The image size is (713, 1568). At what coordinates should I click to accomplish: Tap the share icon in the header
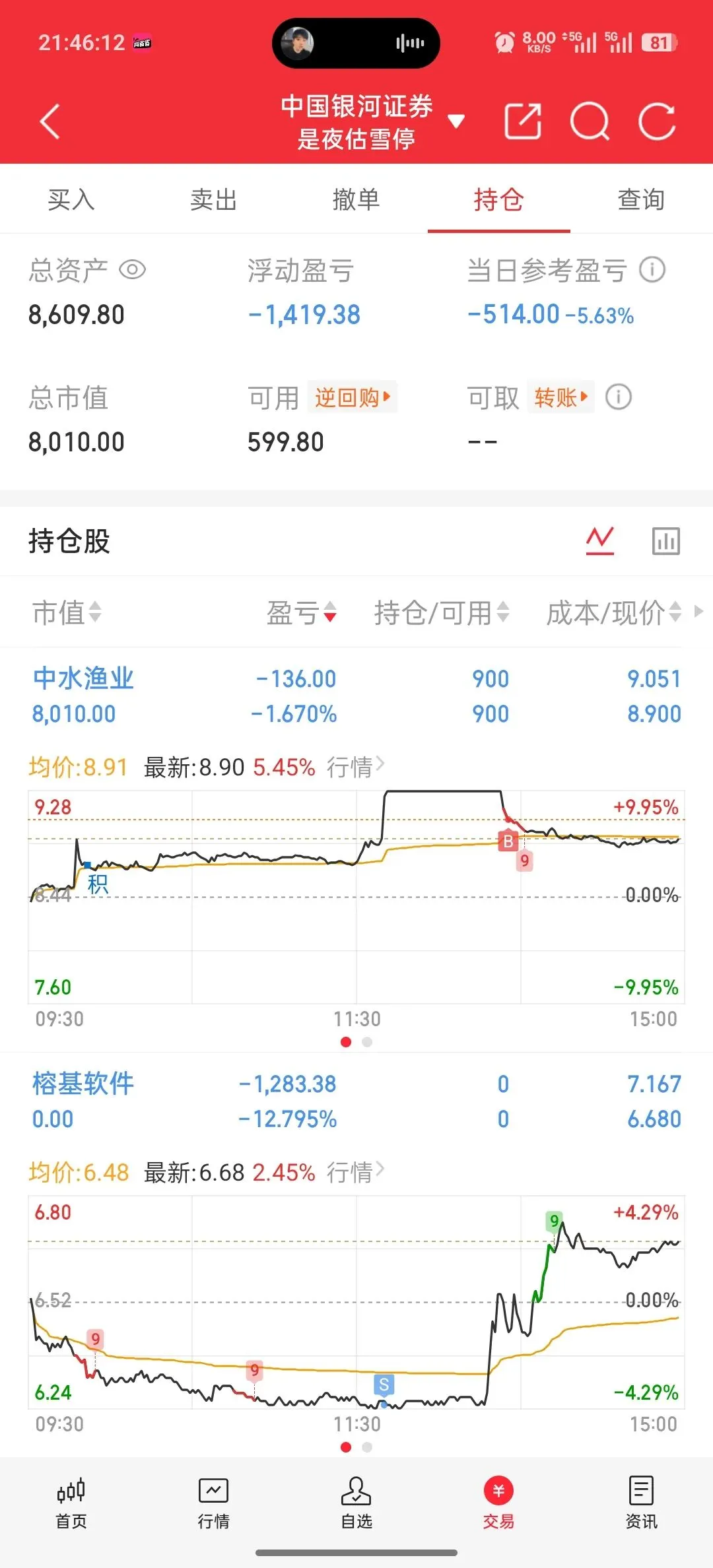[523, 121]
